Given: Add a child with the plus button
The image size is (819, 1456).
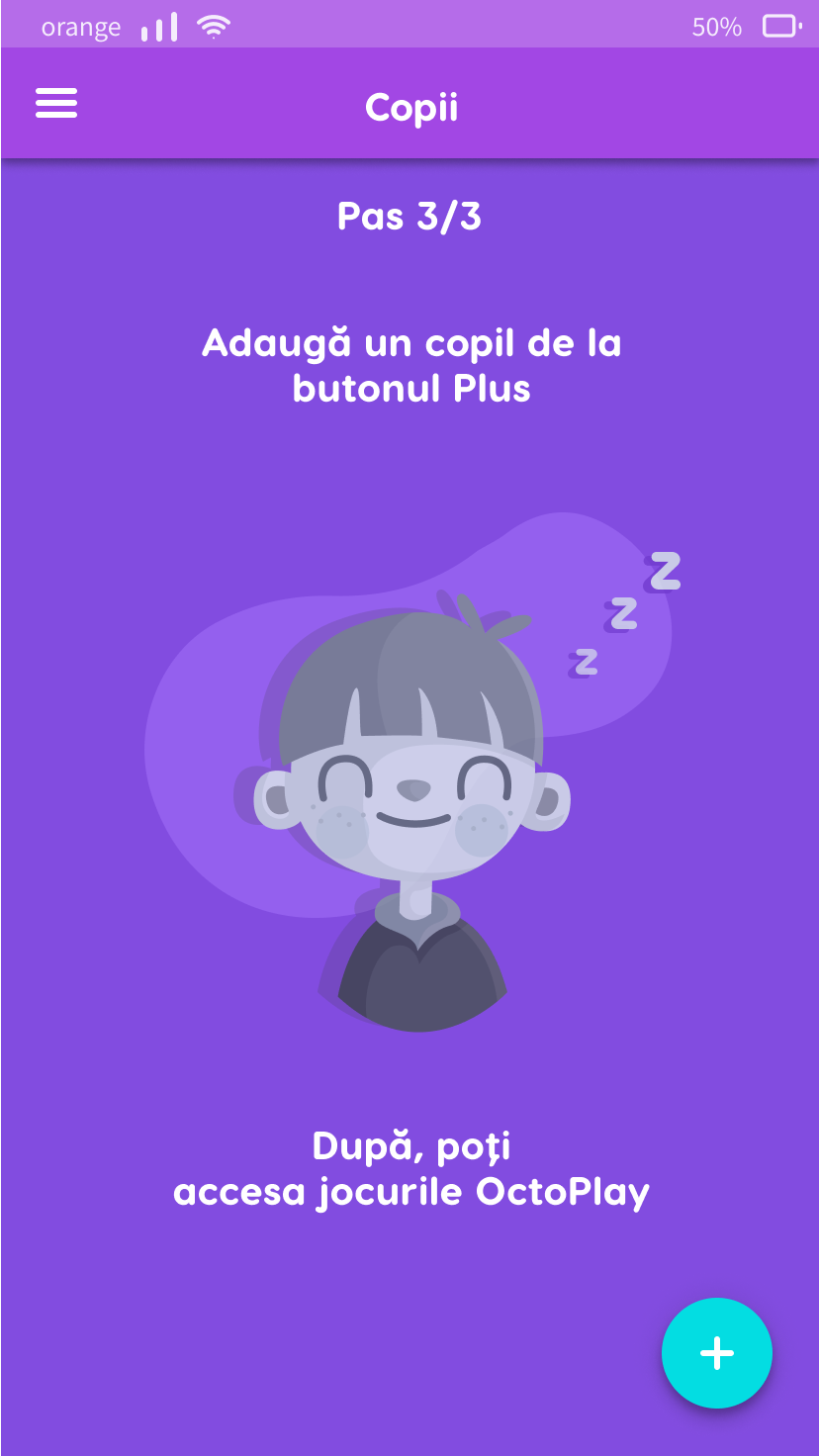Looking at the screenshot, I should (x=716, y=1352).
